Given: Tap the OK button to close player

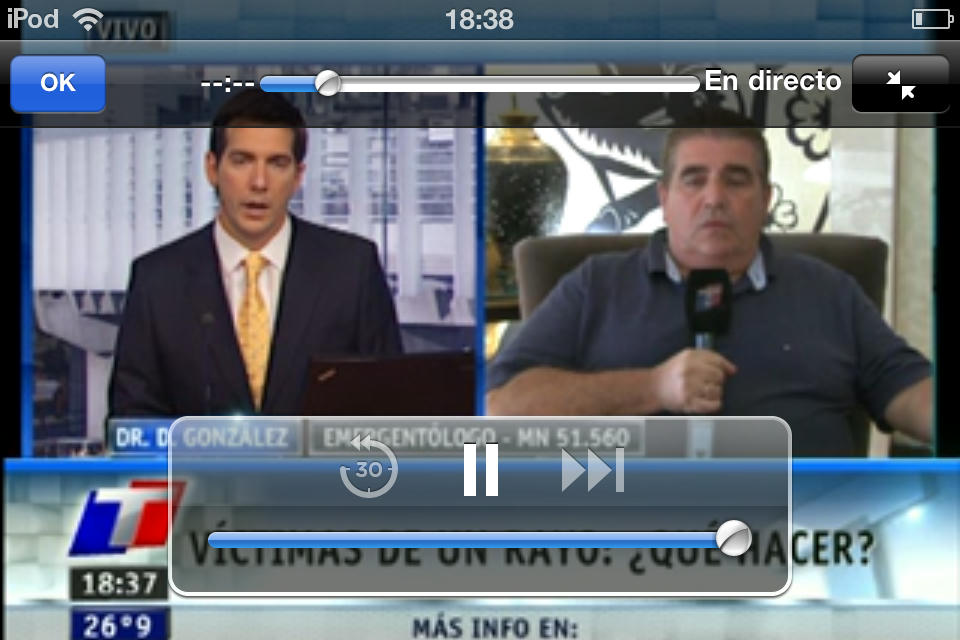Looking at the screenshot, I should pos(58,84).
